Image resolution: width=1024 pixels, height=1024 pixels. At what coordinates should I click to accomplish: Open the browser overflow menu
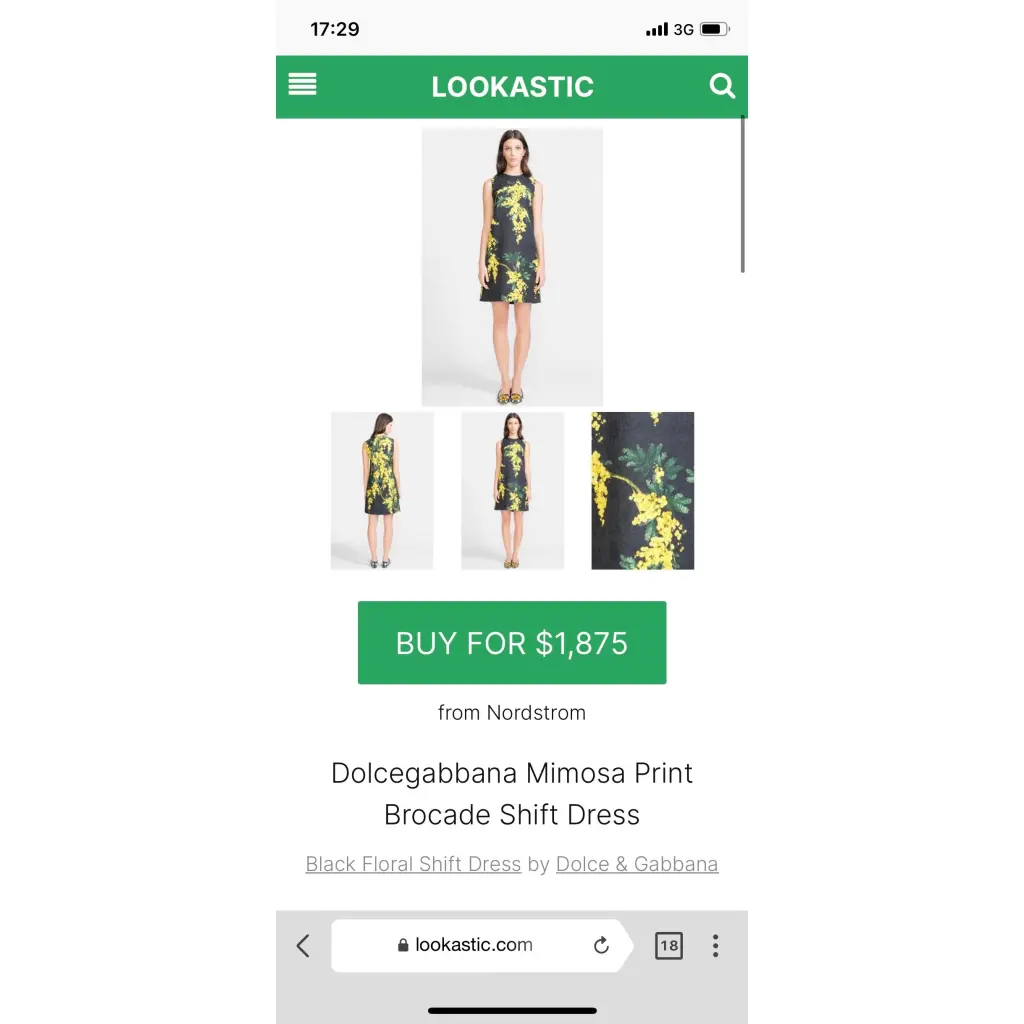coord(715,946)
